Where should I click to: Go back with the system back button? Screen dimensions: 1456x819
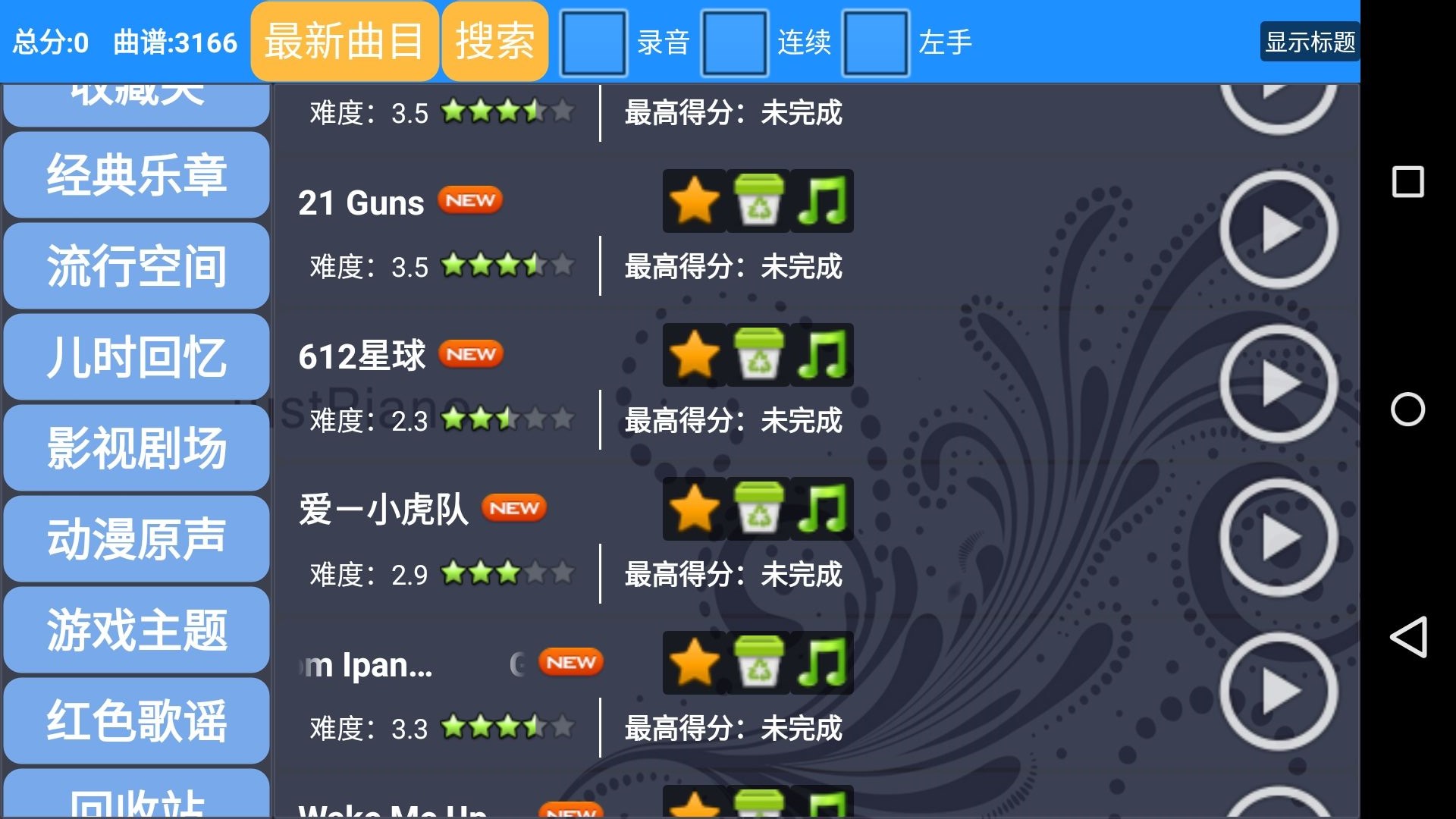1408,637
